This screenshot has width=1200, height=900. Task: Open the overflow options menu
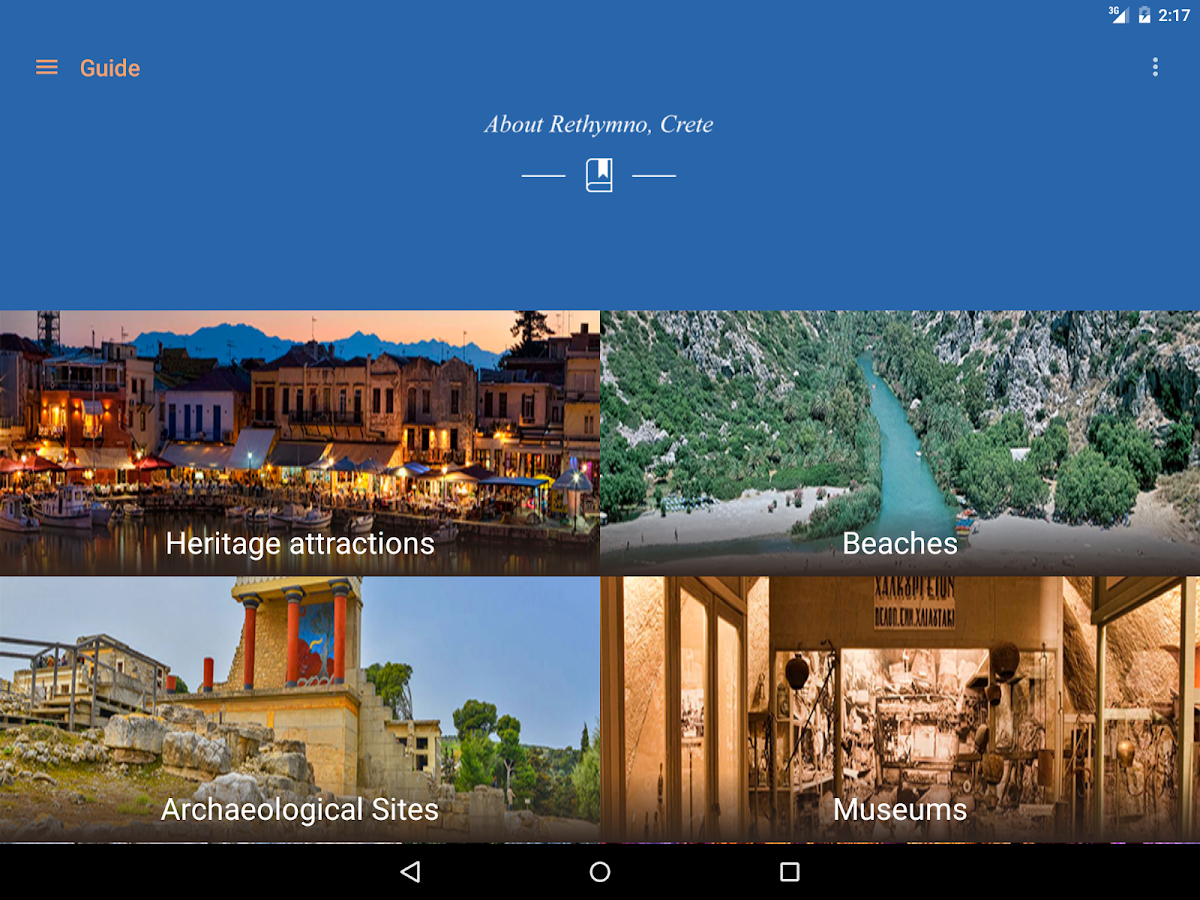[x=1155, y=68]
